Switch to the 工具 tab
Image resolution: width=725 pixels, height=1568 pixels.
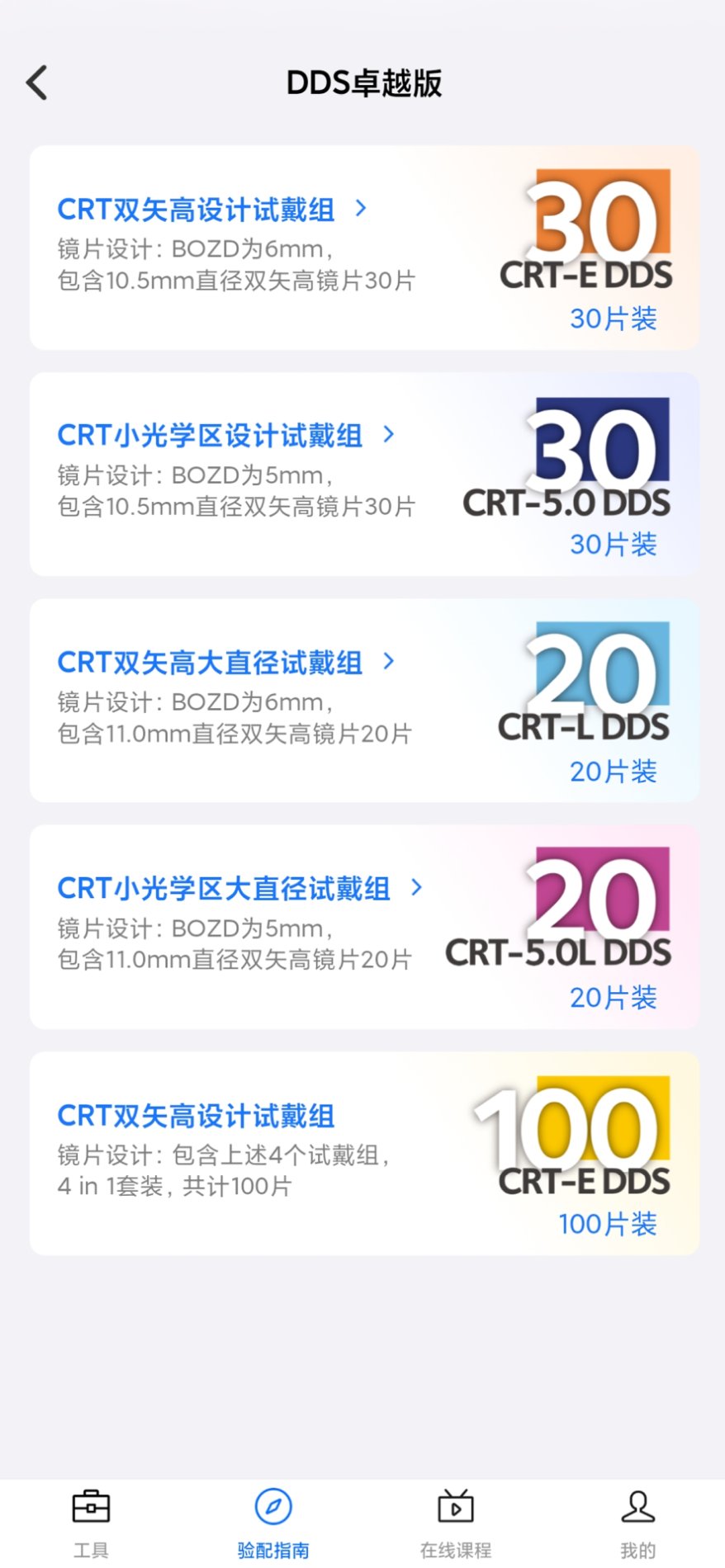tap(91, 1523)
